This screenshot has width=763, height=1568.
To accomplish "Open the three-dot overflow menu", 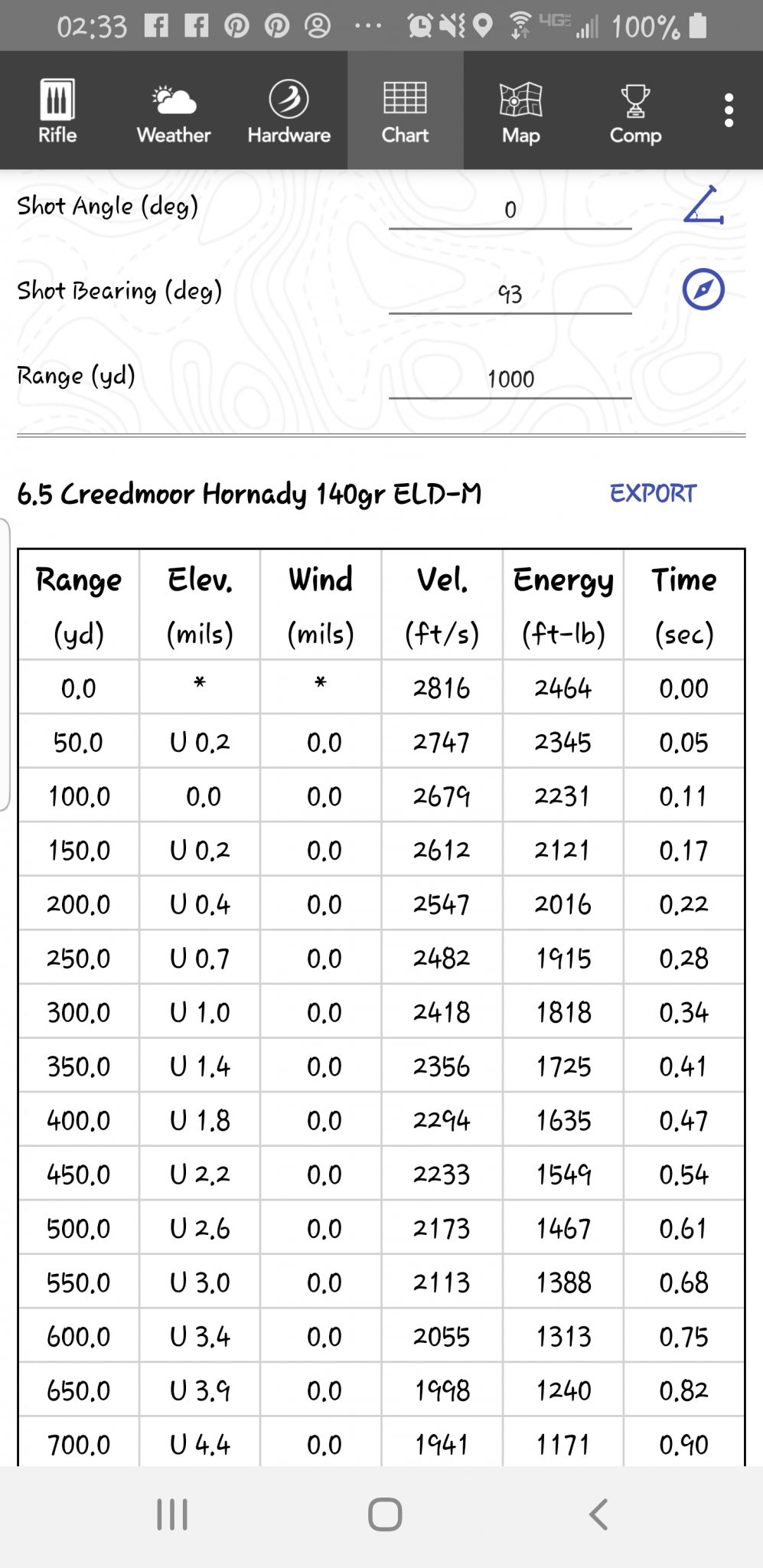I will (729, 111).
